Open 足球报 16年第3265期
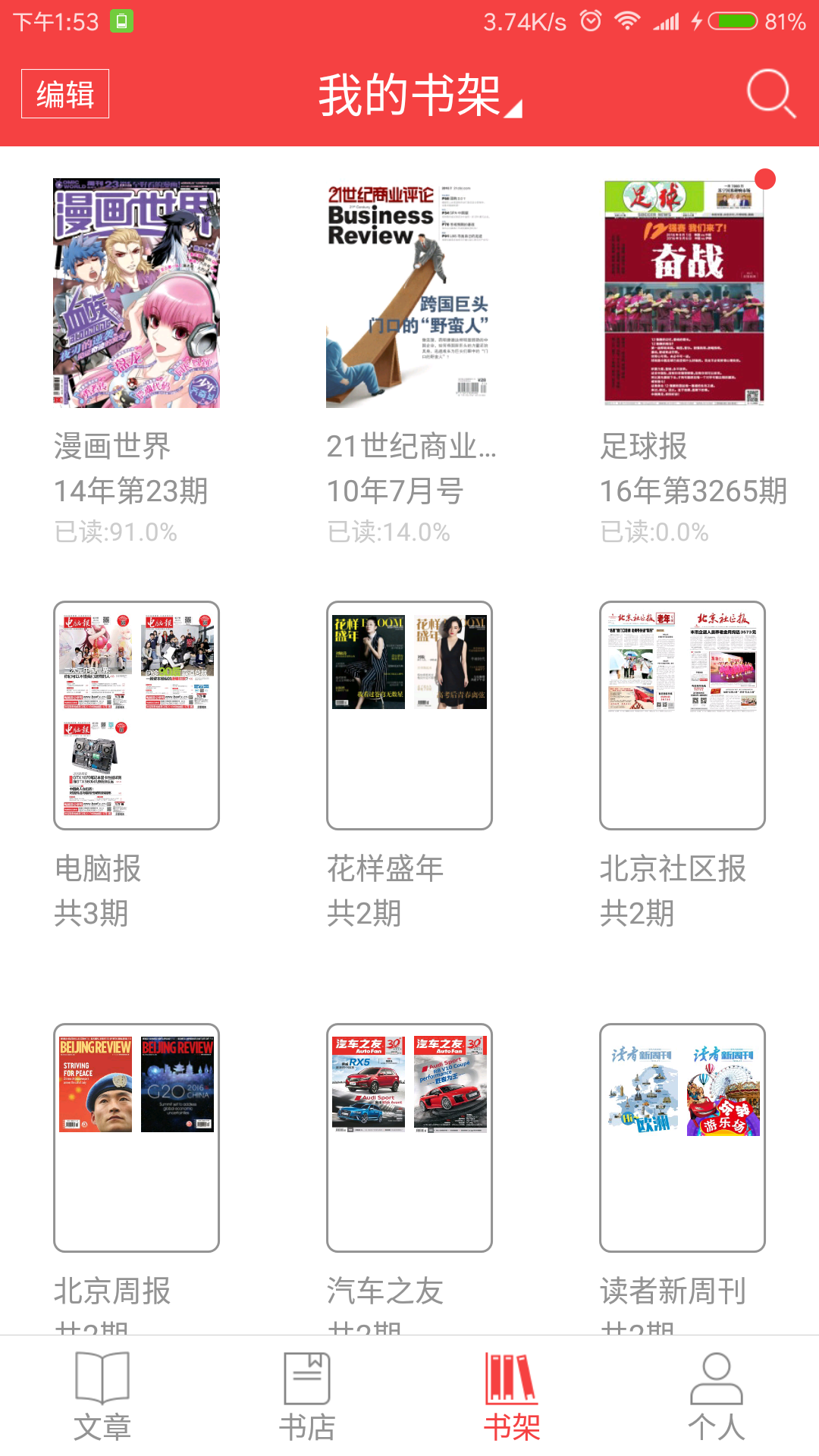 coord(682,293)
